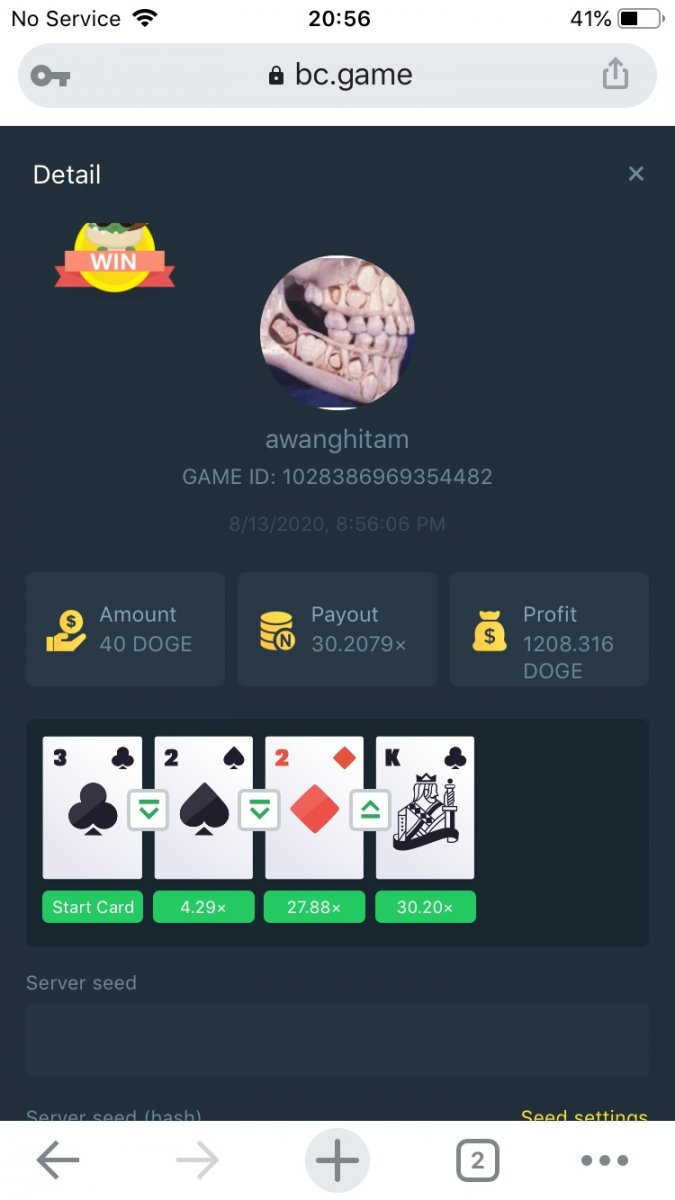Open Seed settings link

(584, 1115)
